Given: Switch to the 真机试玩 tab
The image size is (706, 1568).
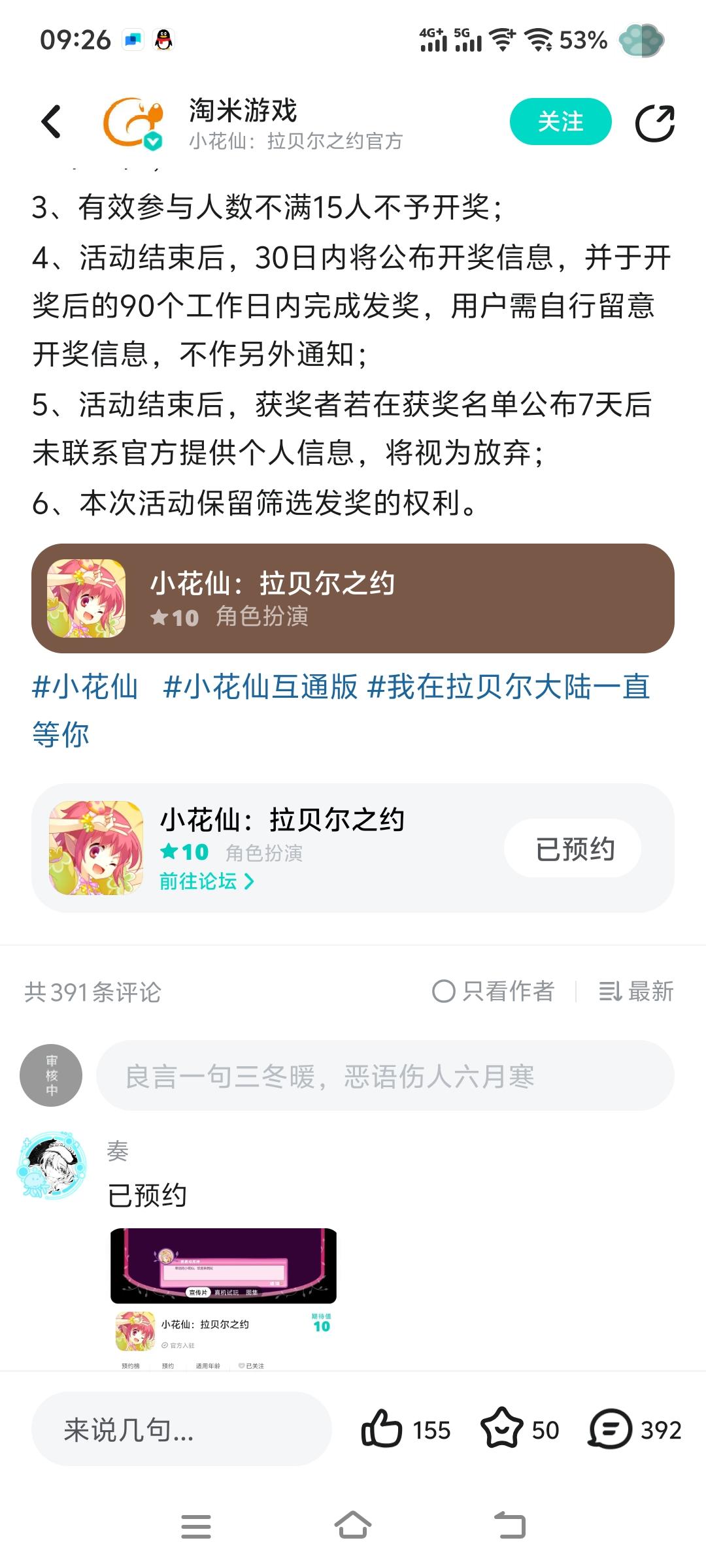Looking at the screenshot, I should 227,1292.
